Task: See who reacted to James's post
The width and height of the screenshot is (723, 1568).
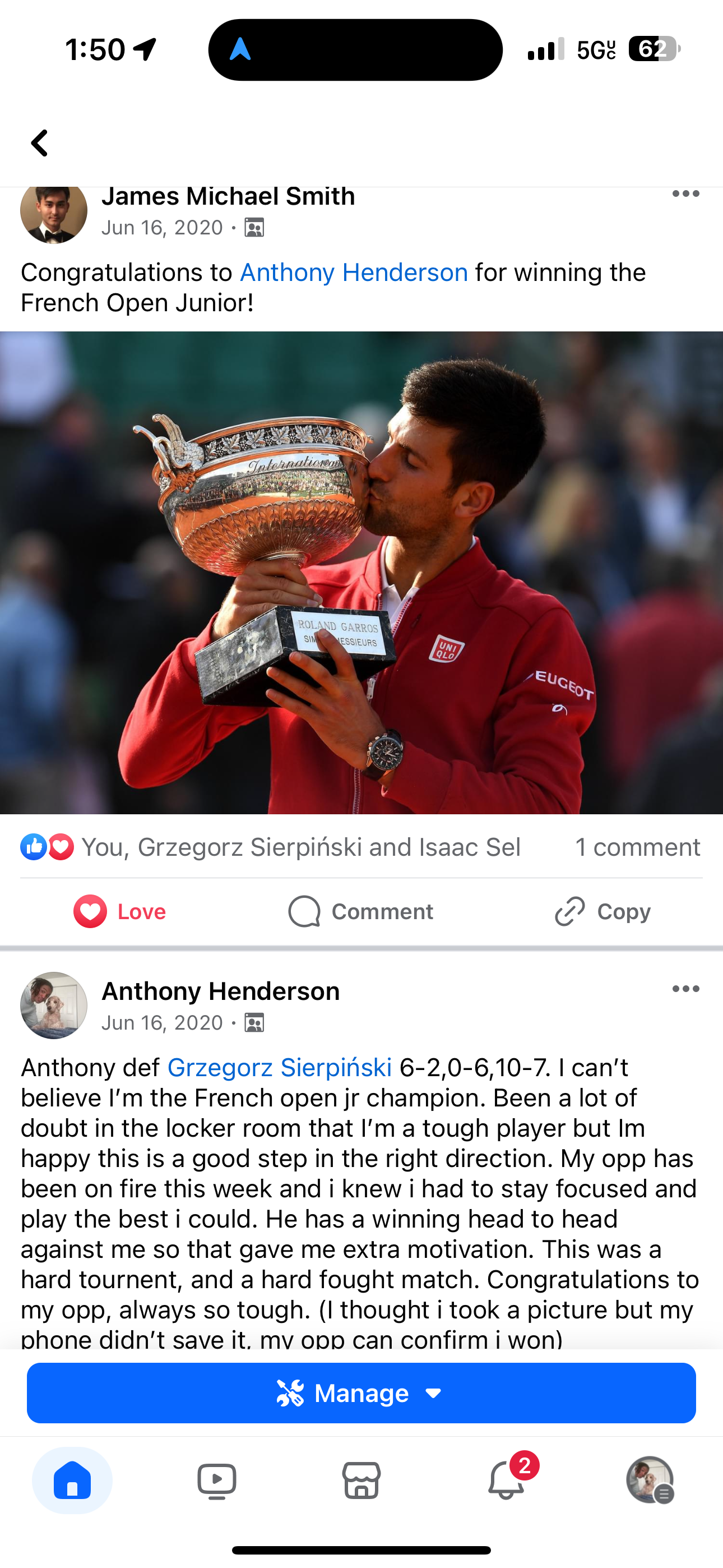Action: (x=300, y=847)
